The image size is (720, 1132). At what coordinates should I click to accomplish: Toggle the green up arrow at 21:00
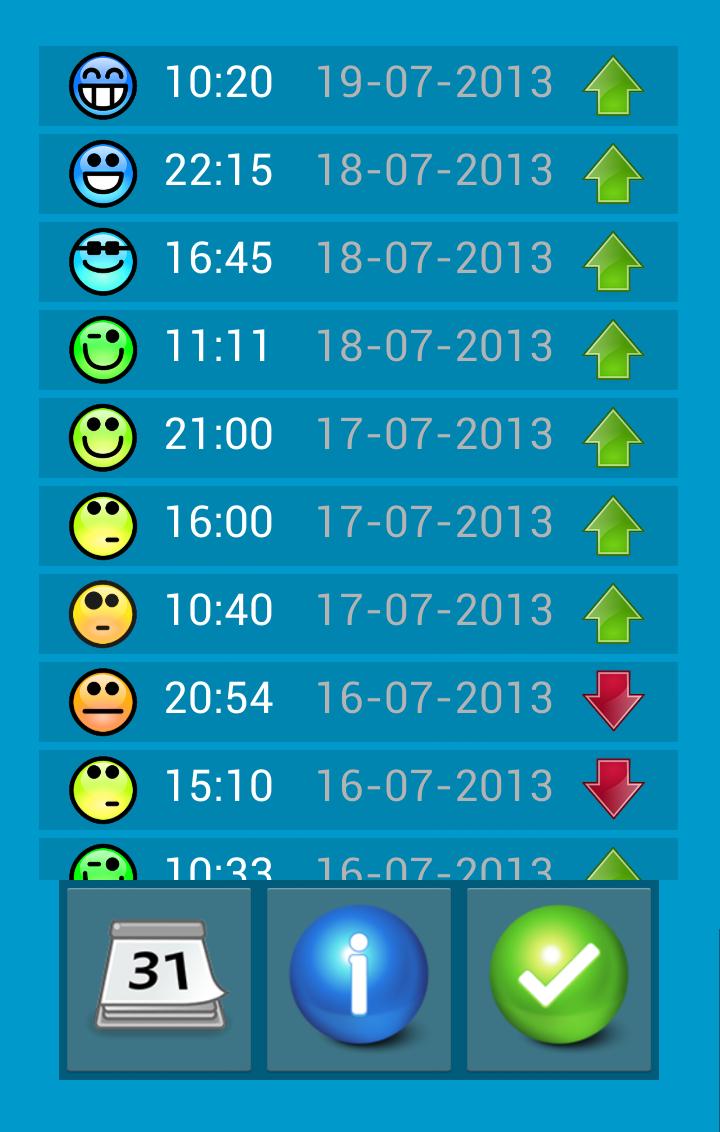(613, 435)
